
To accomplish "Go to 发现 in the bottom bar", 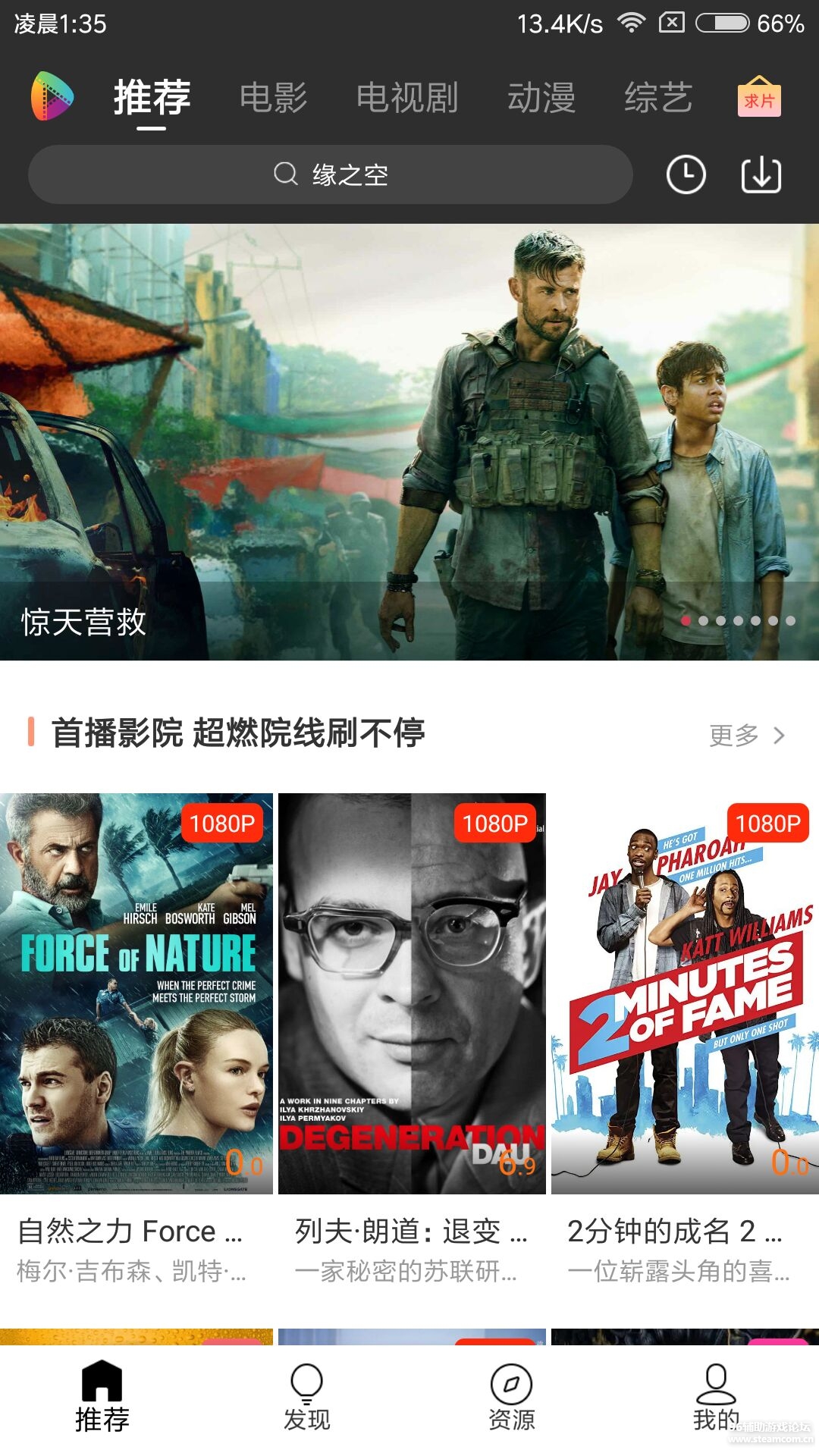I will (307, 1399).
